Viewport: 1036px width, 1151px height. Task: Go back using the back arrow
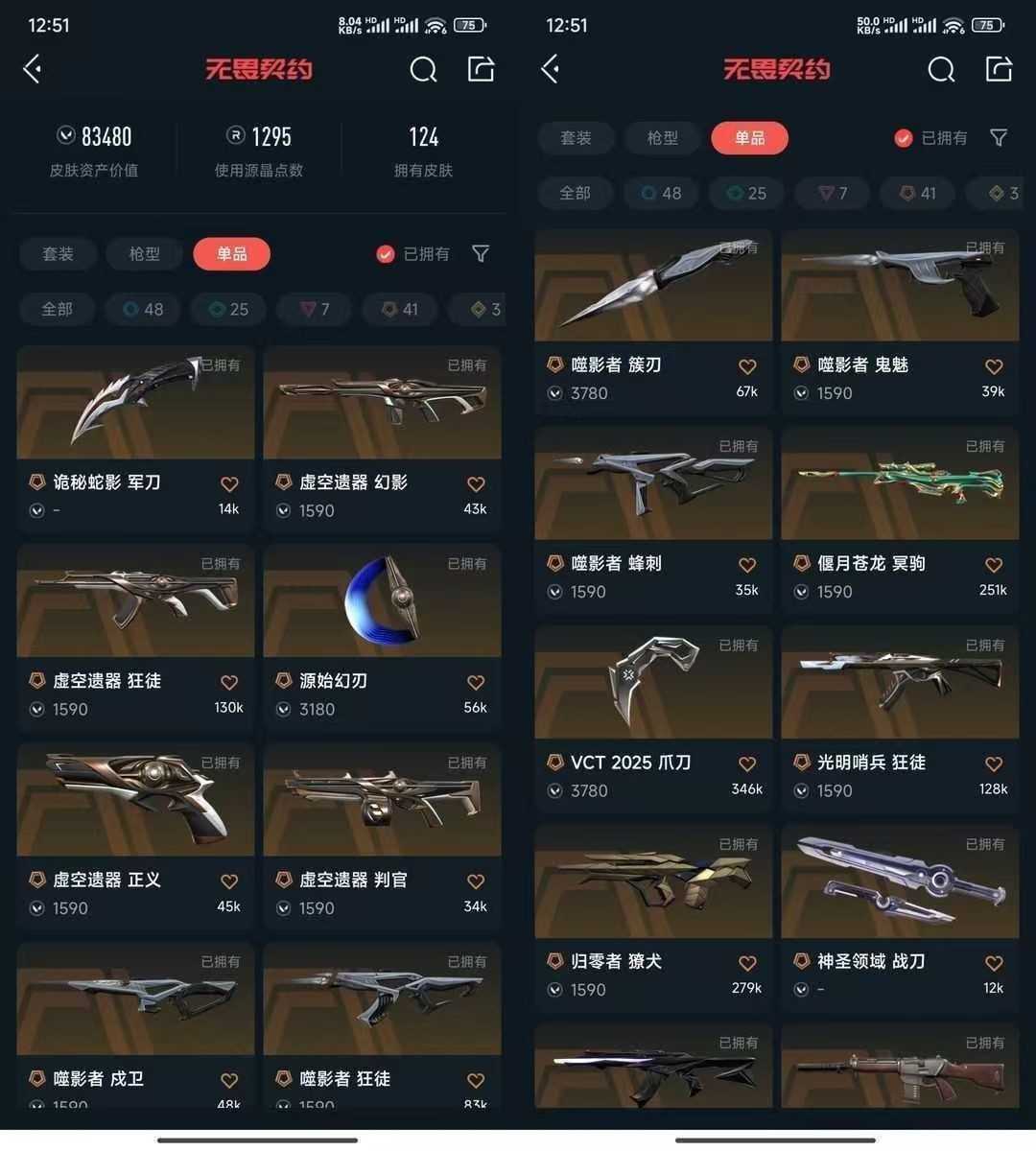pyautogui.click(x=32, y=69)
